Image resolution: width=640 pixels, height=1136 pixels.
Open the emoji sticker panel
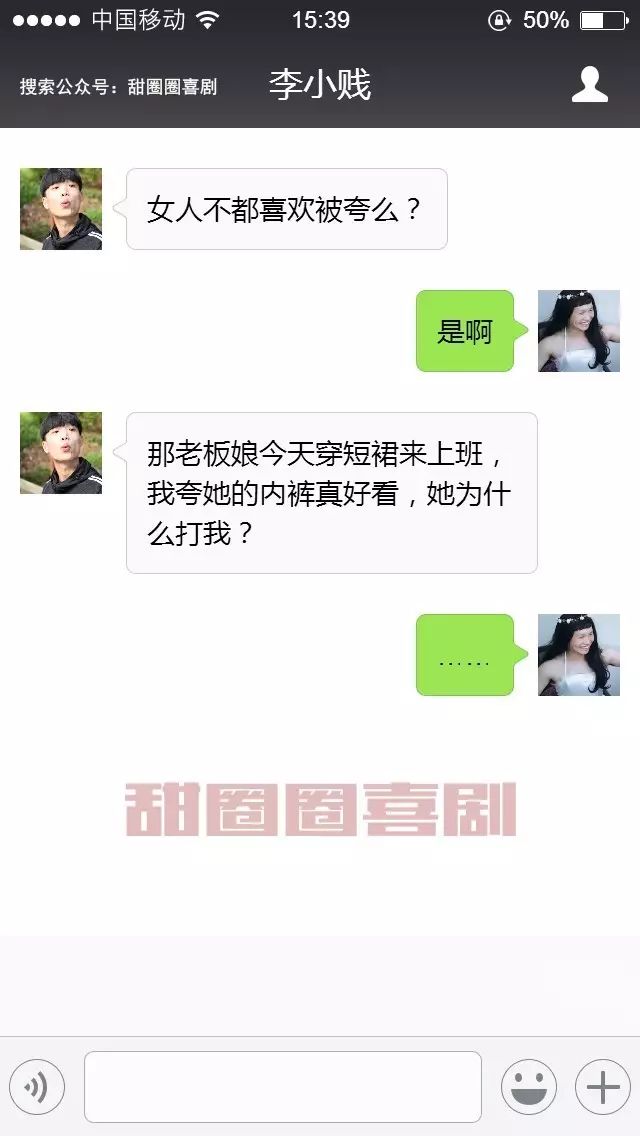(528, 1087)
